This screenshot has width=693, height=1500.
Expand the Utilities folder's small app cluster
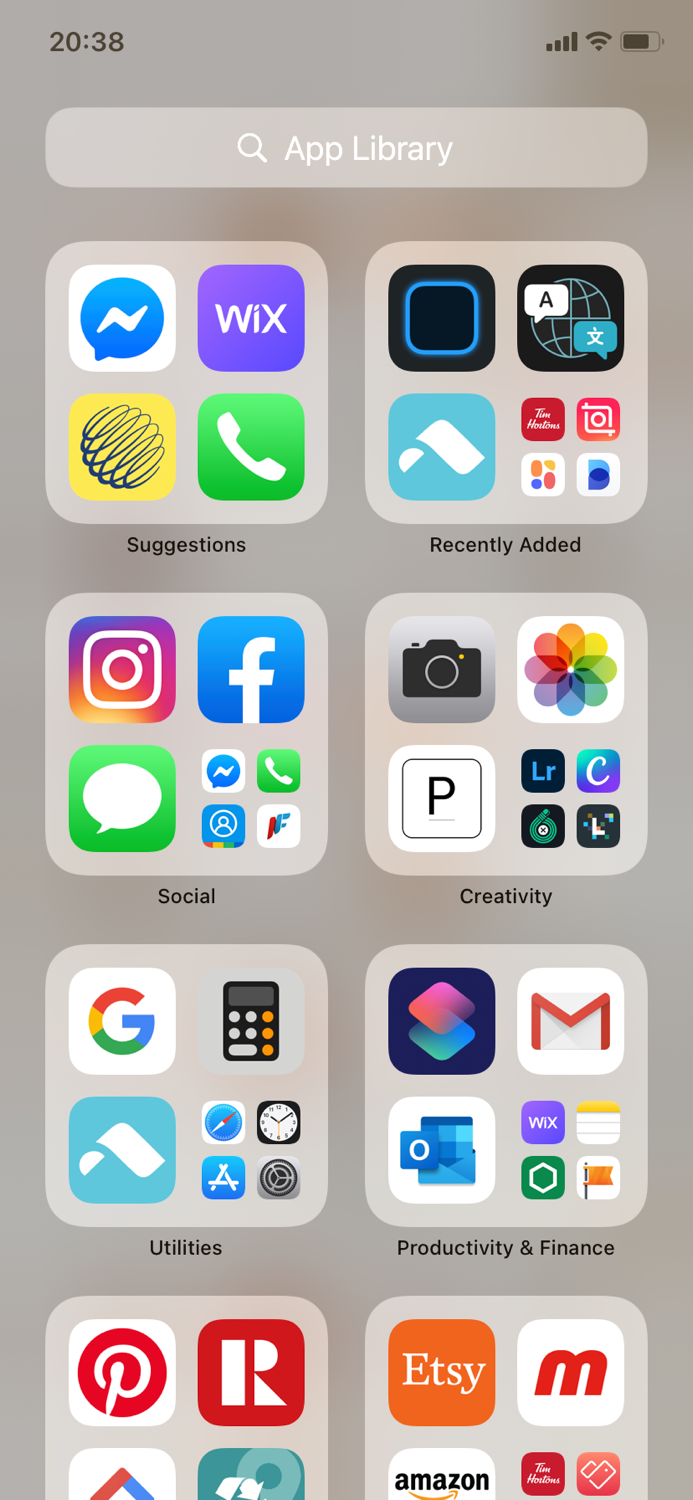(x=251, y=1150)
